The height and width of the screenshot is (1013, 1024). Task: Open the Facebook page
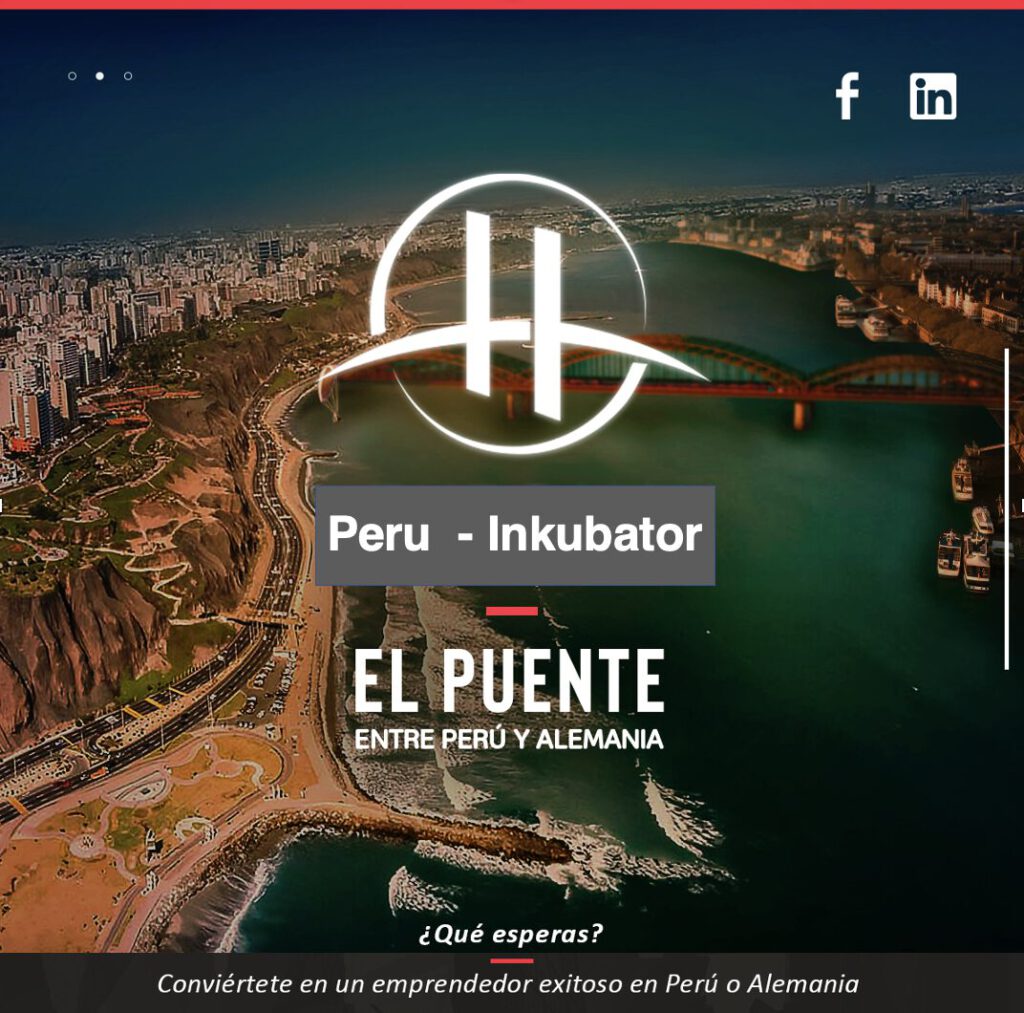click(847, 96)
